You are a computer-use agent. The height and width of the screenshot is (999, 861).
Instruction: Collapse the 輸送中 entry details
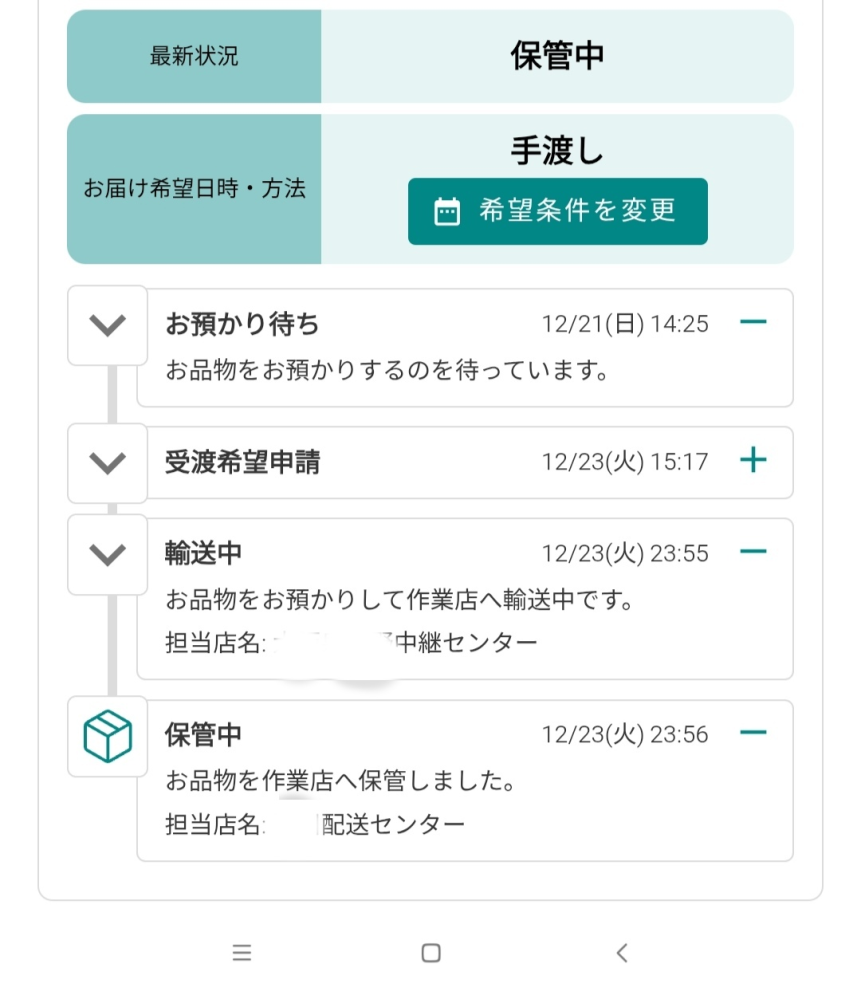point(751,552)
